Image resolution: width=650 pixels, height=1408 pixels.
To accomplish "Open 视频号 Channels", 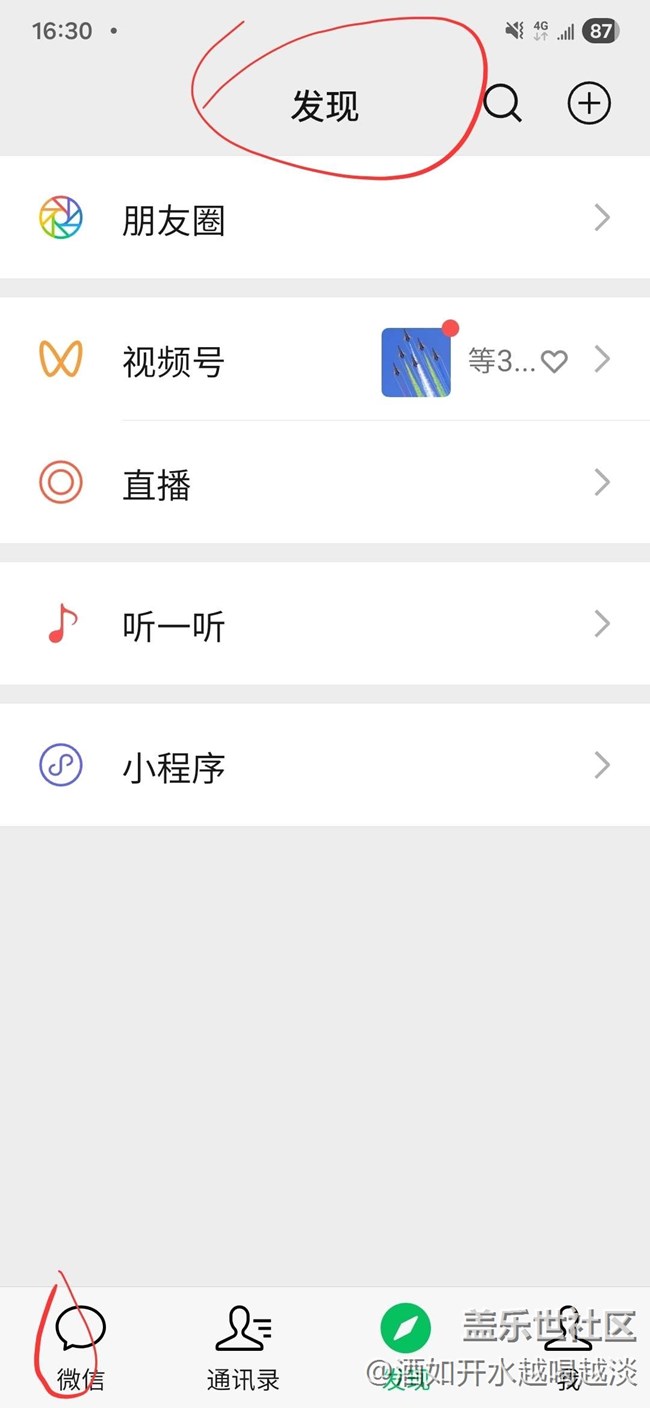I will click(x=325, y=360).
